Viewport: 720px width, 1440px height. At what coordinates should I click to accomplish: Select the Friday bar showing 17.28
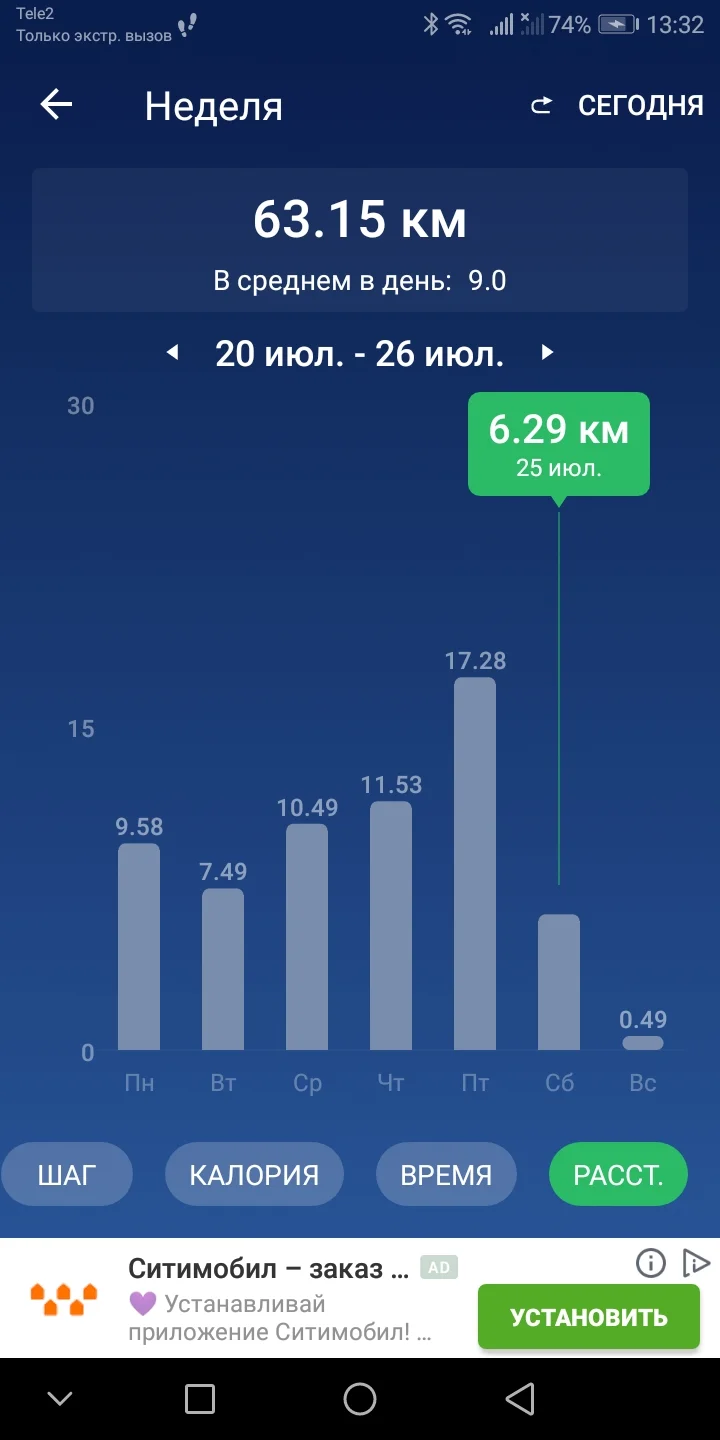pyautogui.click(x=475, y=864)
